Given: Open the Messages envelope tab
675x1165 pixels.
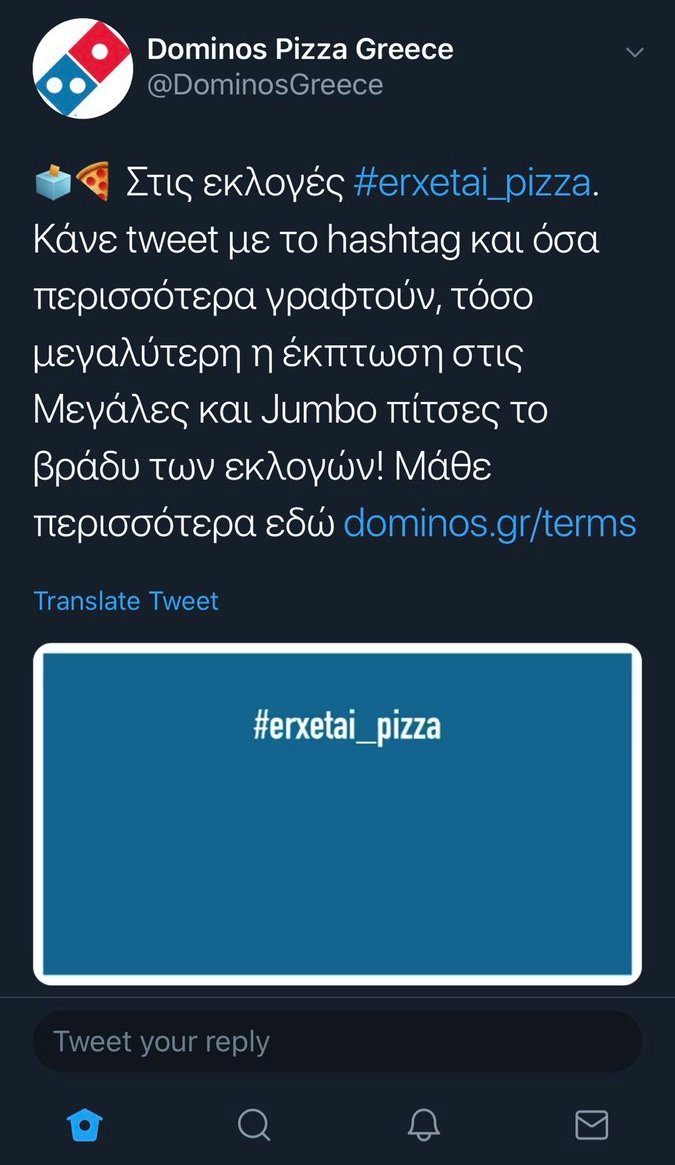Looking at the screenshot, I should [x=592, y=1126].
